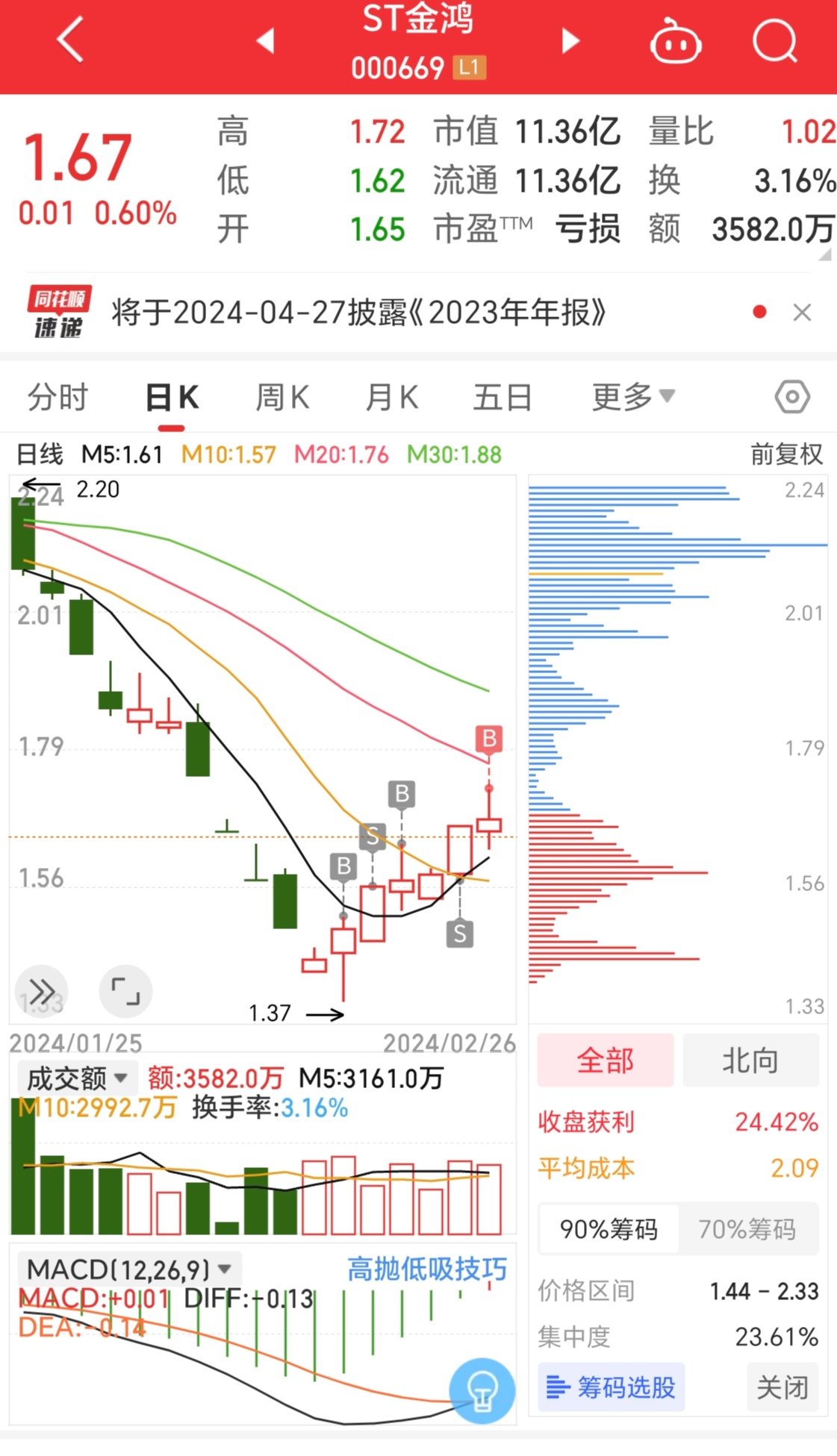The height and width of the screenshot is (1456, 837).
Task: Open indicator list via double-arrow icon
Action: pyautogui.click(x=41, y=992)
